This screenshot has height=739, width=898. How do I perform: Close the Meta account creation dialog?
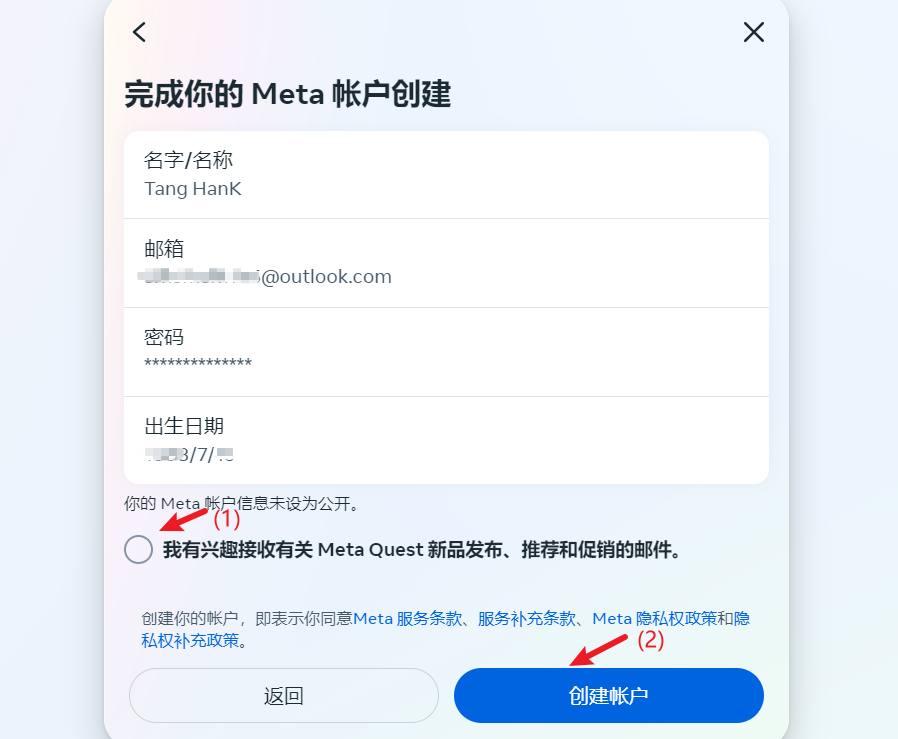click(753, 32)
